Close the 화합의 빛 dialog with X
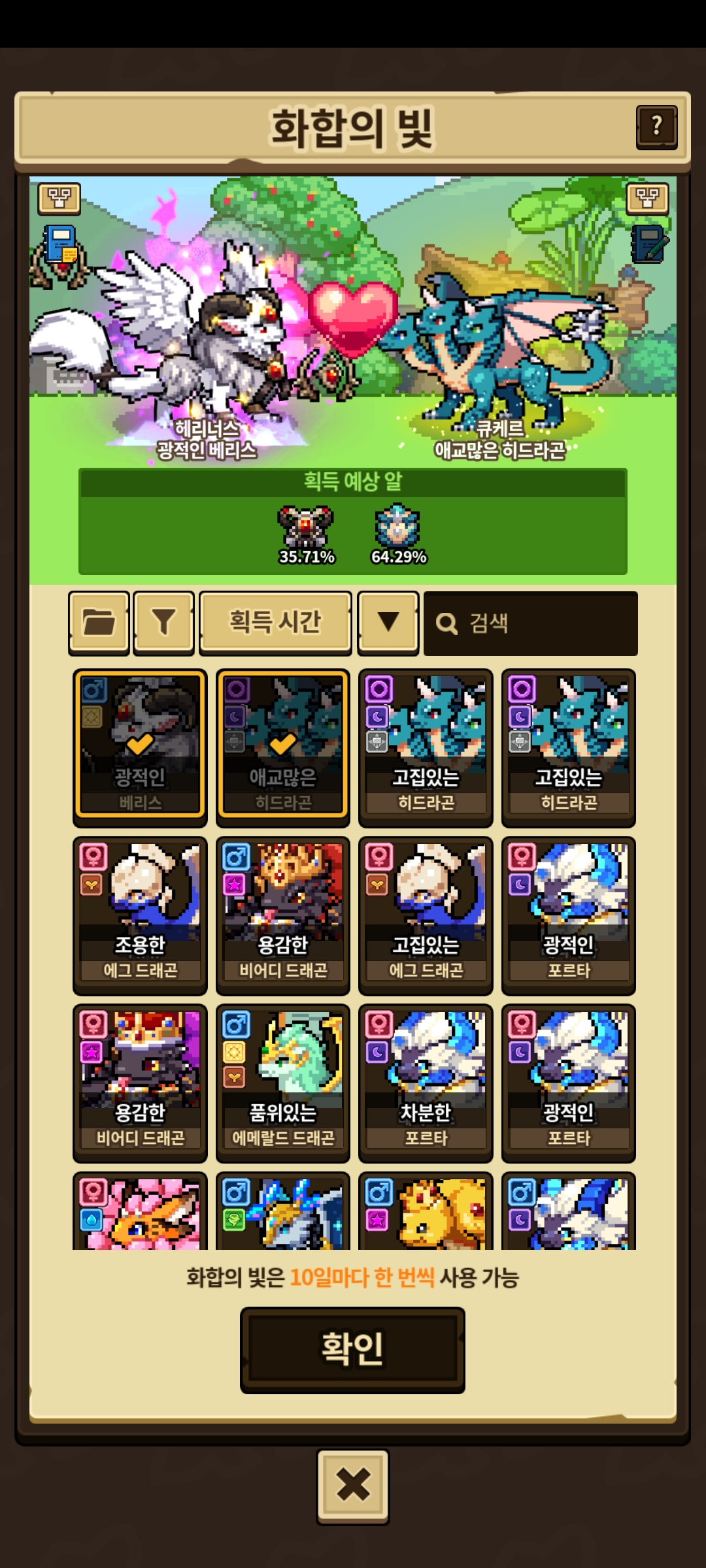 tap(353, 1486)
